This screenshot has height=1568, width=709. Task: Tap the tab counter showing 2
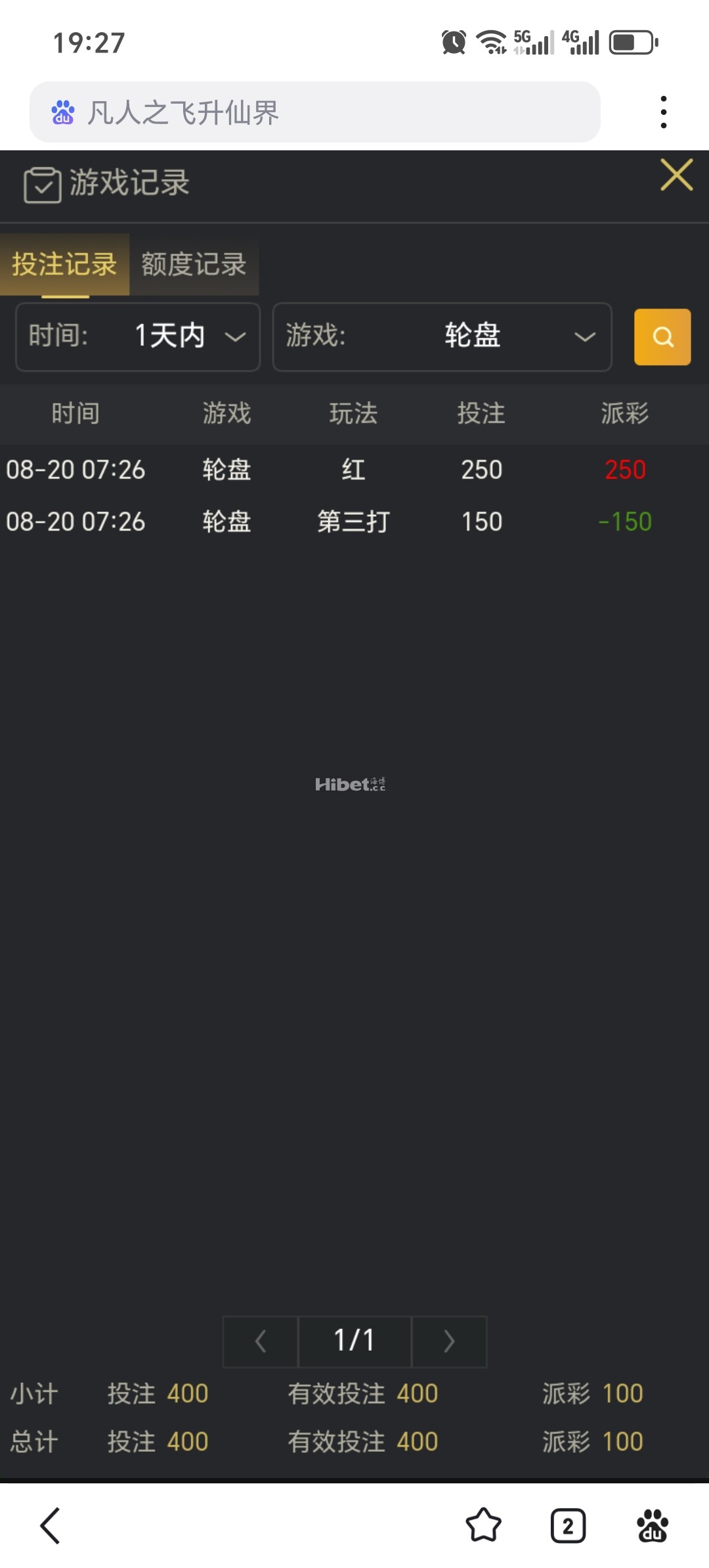point(567,1526)
